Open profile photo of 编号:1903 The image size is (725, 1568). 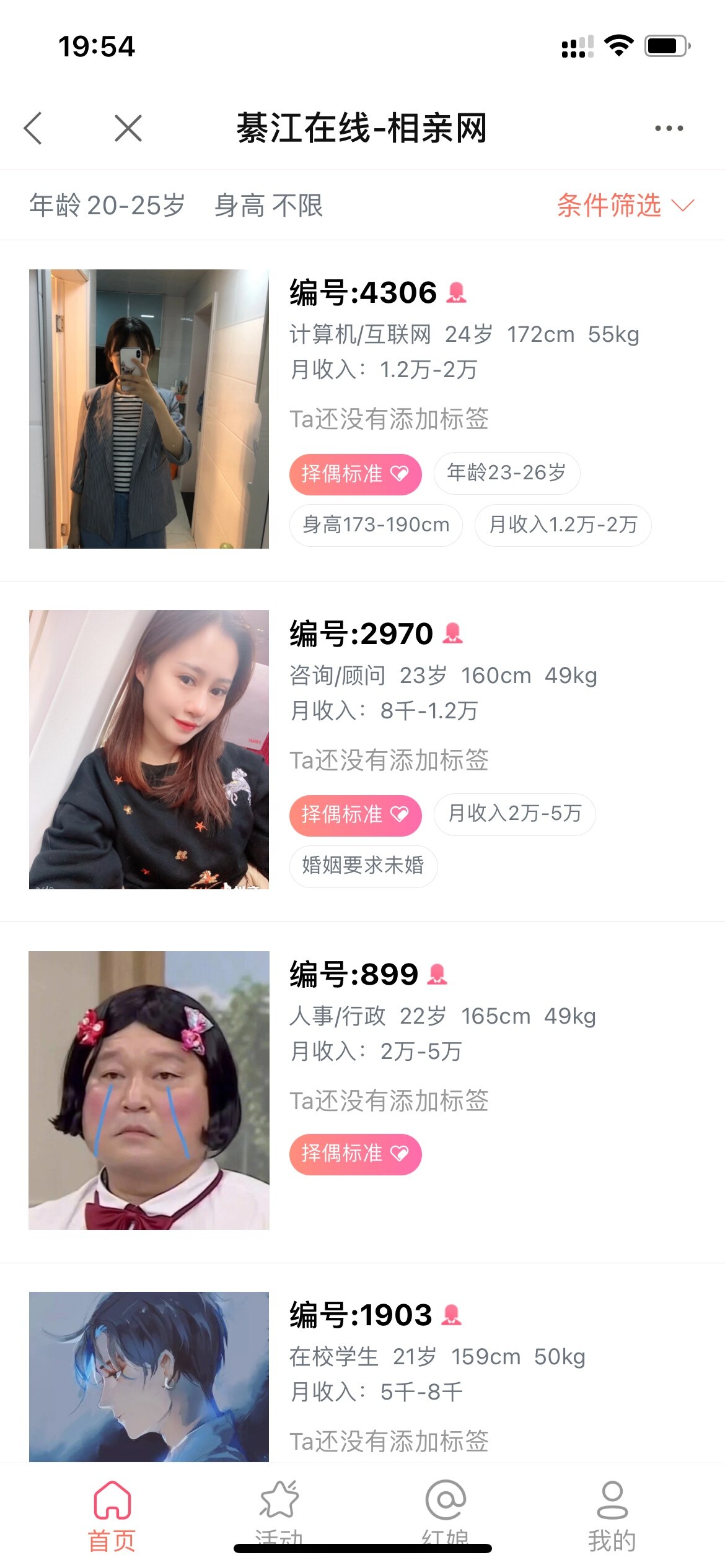tap(149, 1376)
